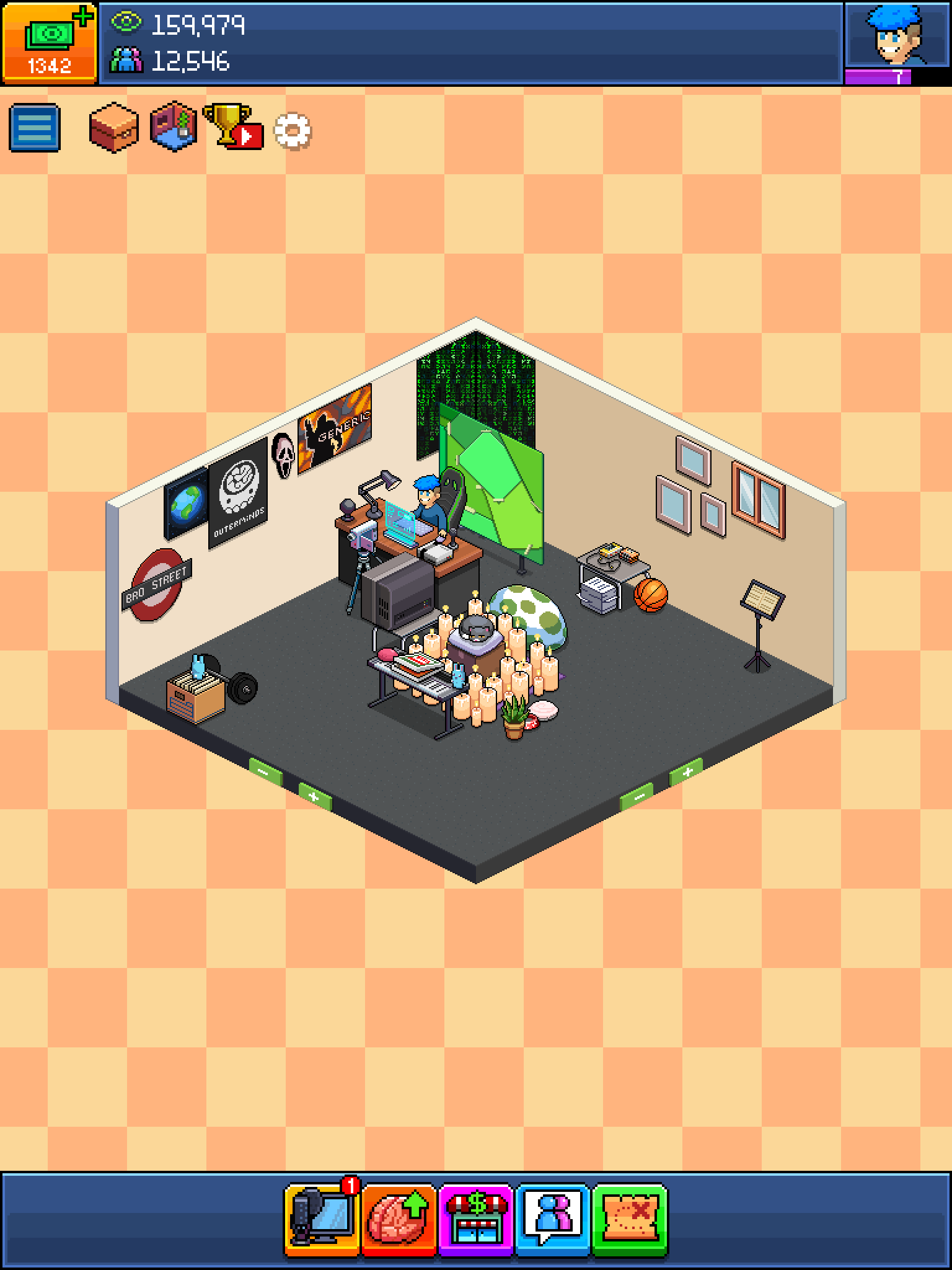Open the storage crate inventory
This screenshot has width=952, height=1270.
point(113,127)
